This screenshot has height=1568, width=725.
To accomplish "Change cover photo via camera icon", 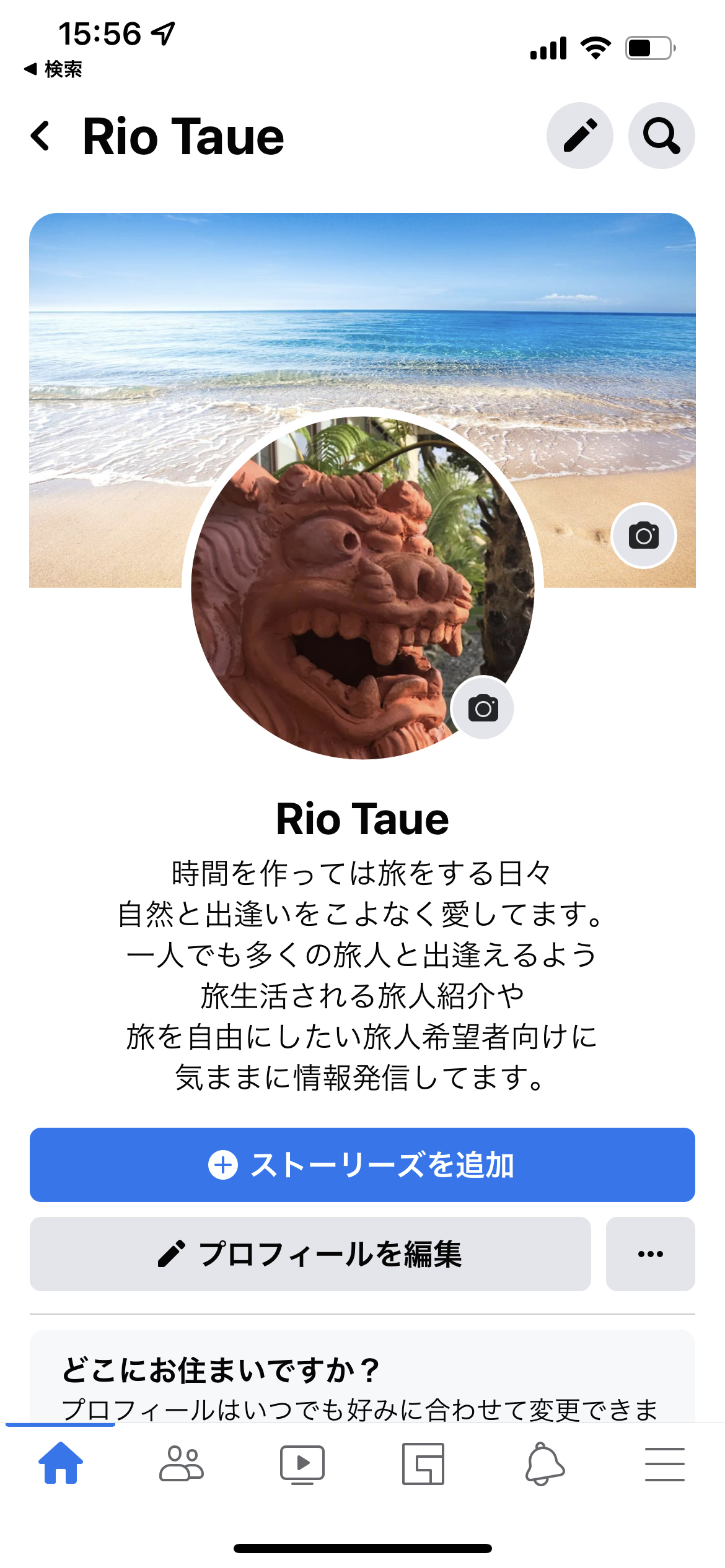I will [644, 536].
